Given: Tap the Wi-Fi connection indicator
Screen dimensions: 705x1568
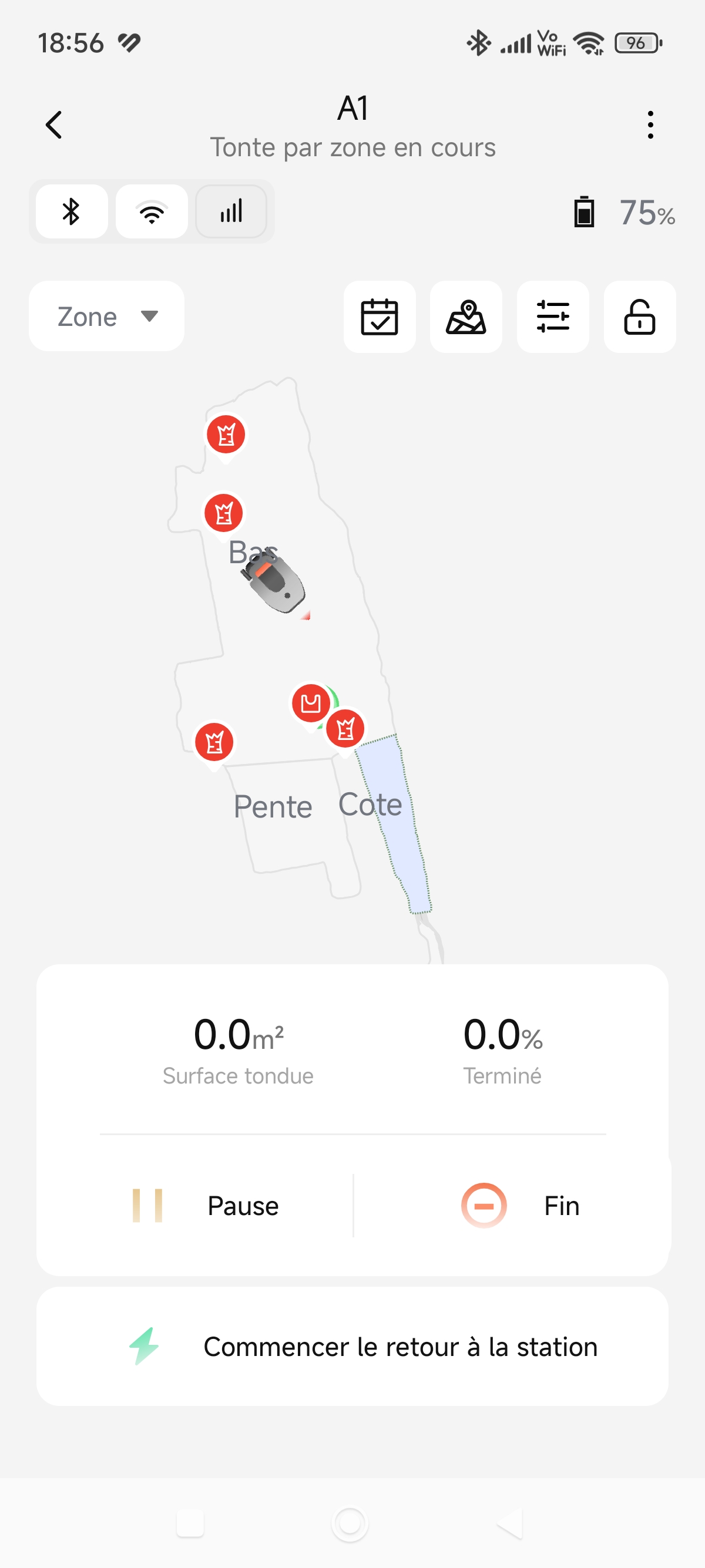Looking at the screenshot, I should [x=152, y=212].
